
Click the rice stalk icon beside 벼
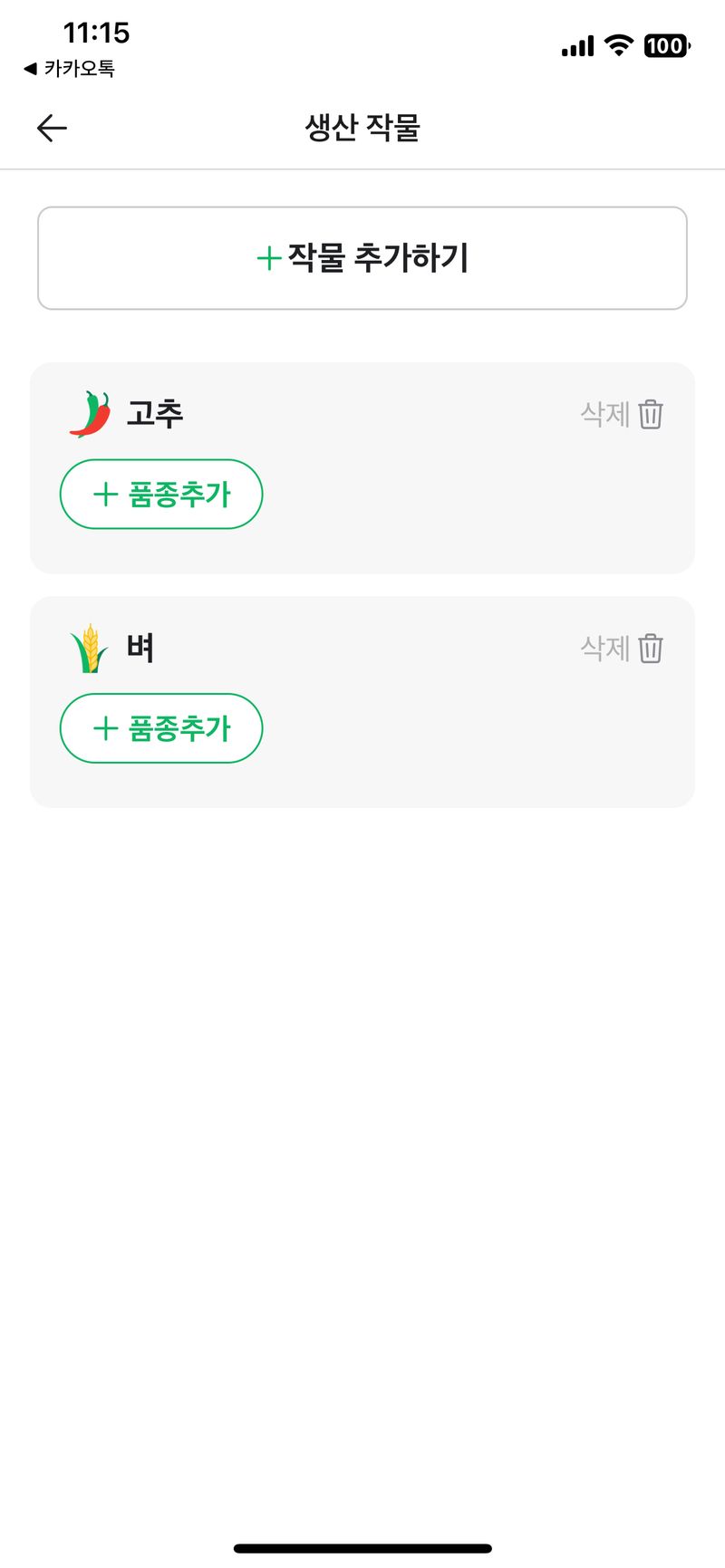pos(90,647)
